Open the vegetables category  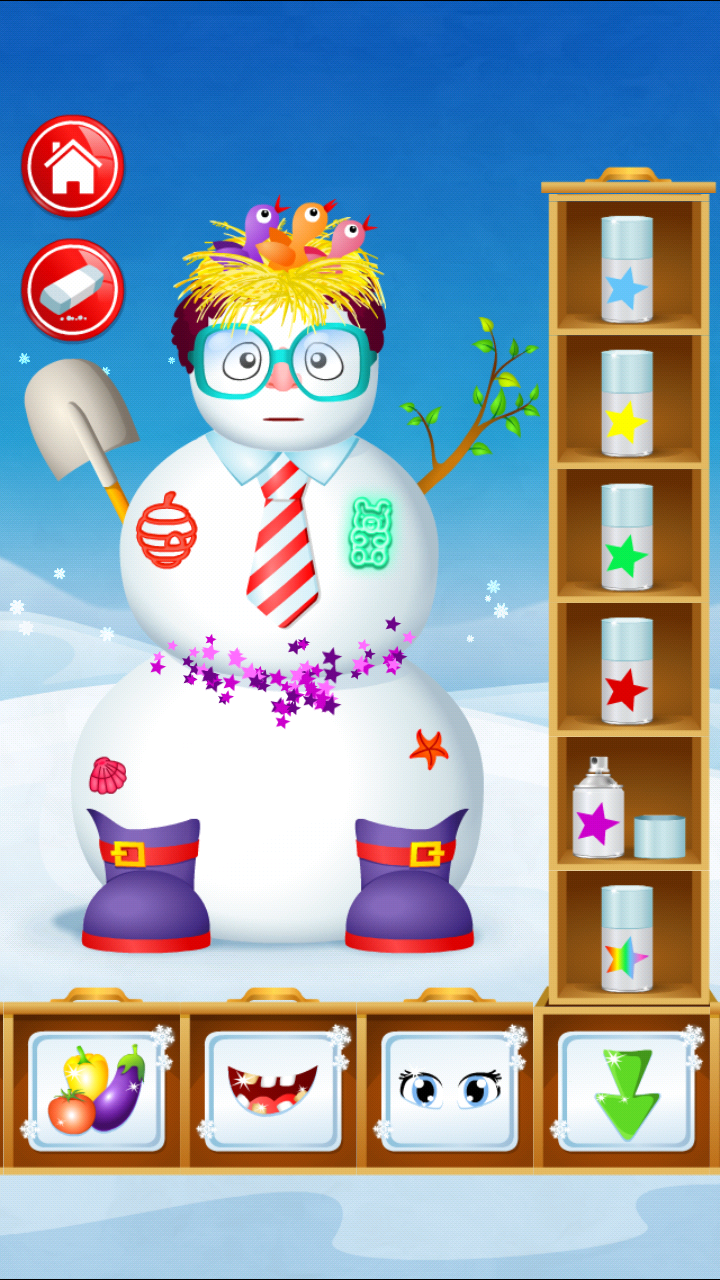click(x=96, y=1091)
